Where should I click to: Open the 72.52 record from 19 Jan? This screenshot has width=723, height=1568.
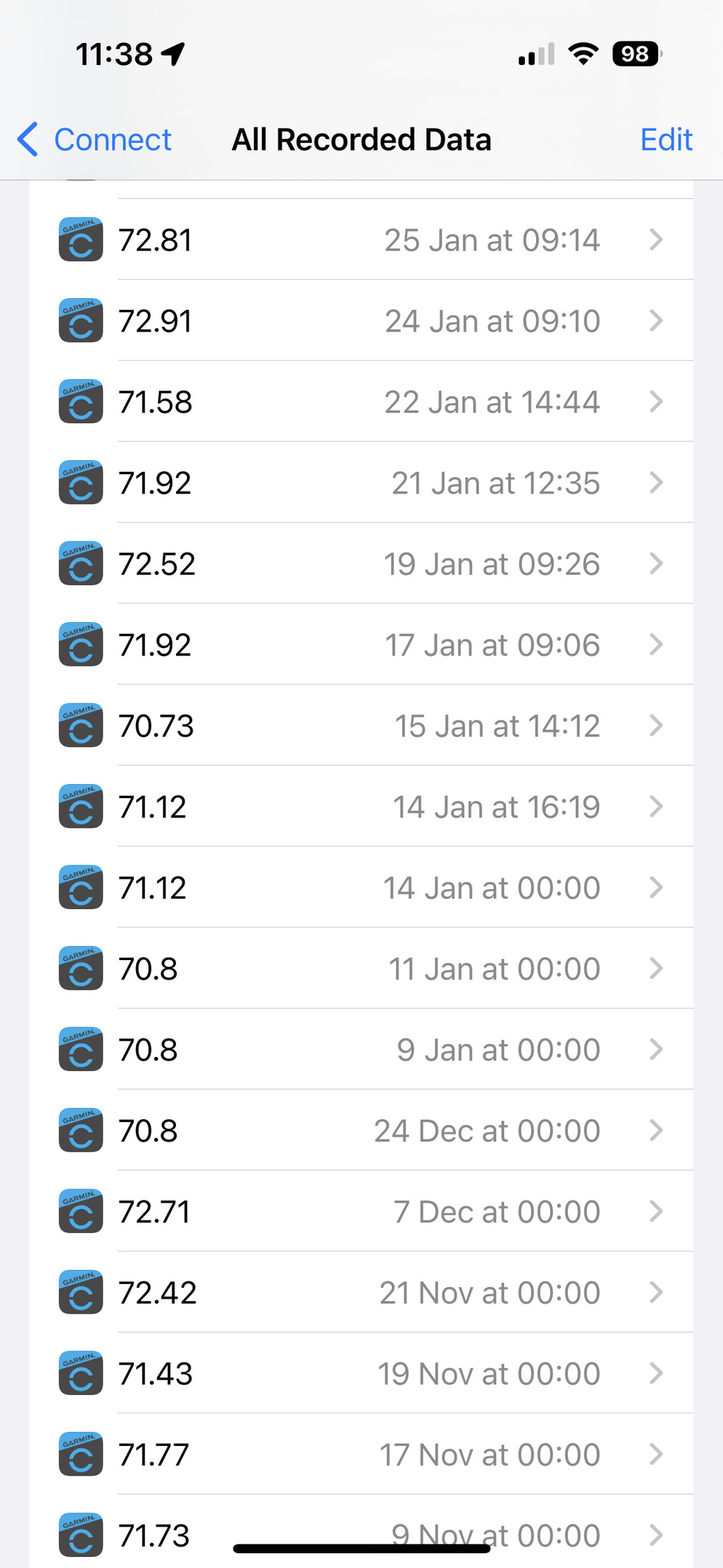361,564
